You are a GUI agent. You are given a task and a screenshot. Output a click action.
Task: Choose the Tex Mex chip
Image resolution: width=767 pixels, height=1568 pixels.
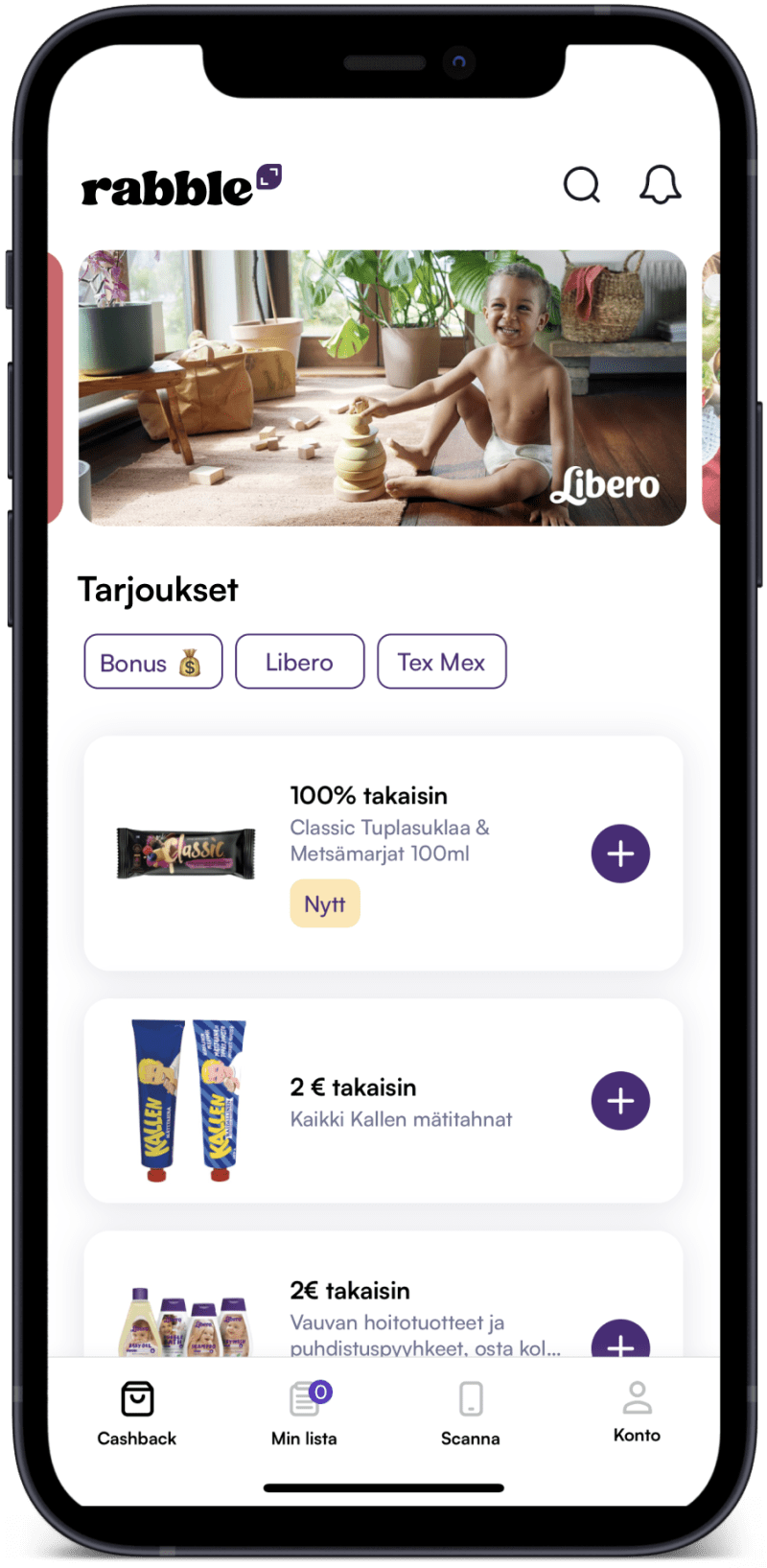(x=441, y=662)
